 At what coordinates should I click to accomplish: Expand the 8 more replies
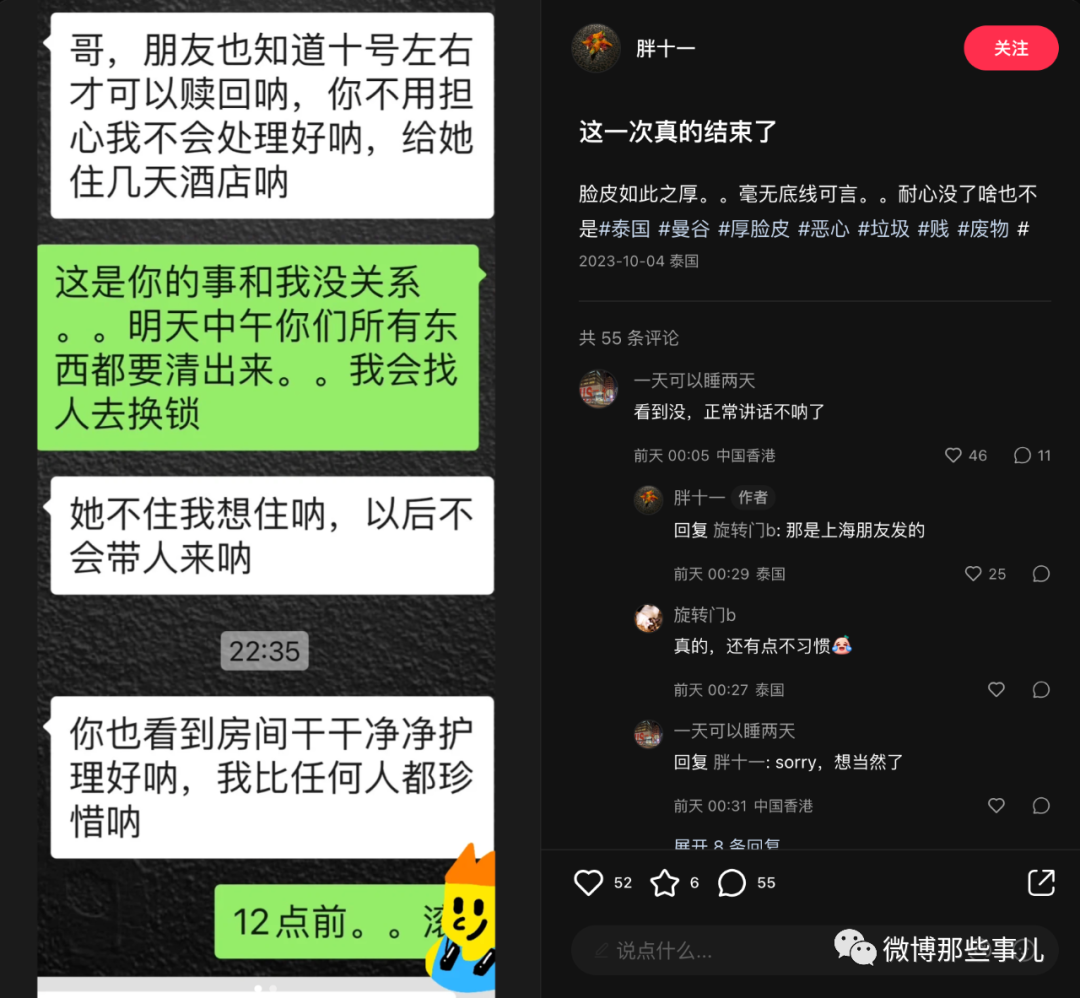[x=727, y=845]
